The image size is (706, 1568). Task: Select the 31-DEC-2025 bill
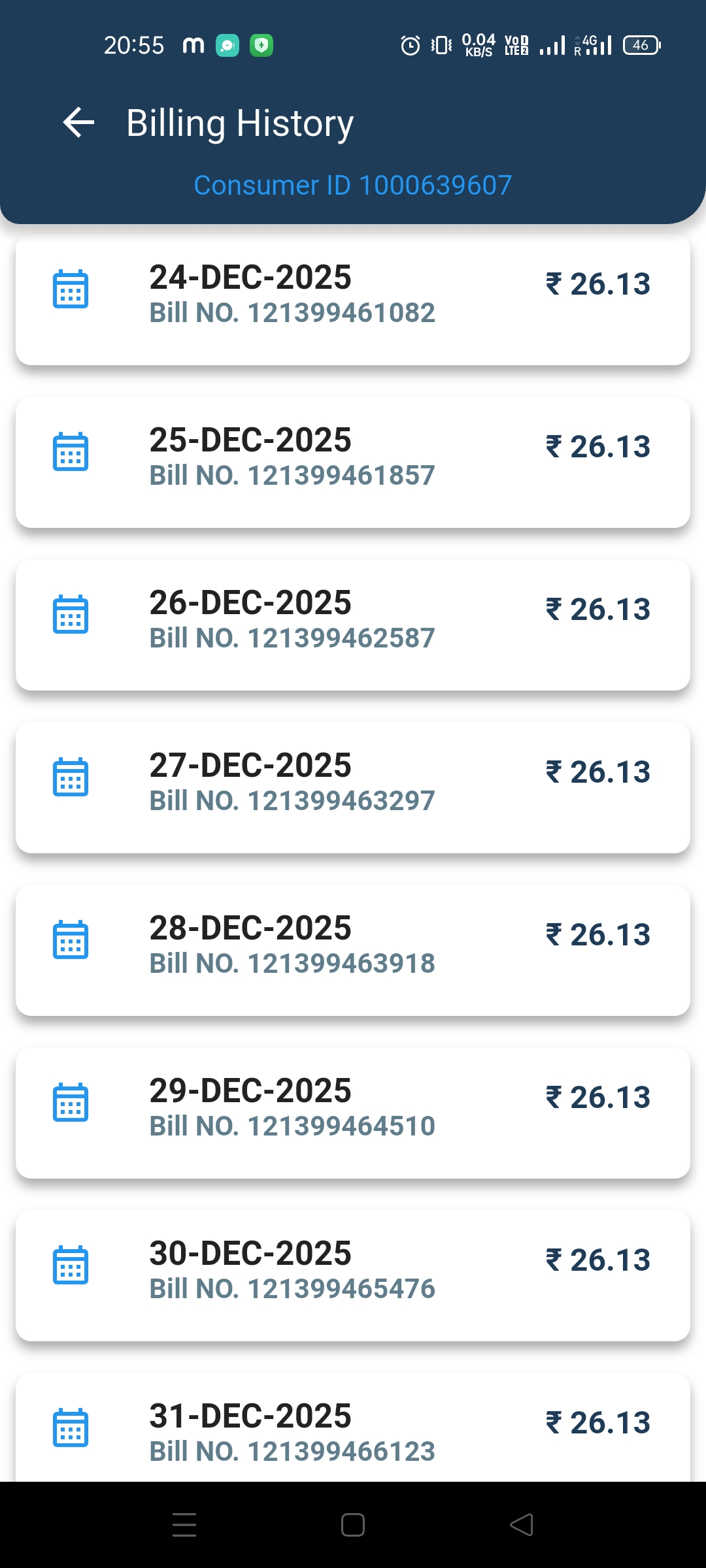pos(353,1431)
